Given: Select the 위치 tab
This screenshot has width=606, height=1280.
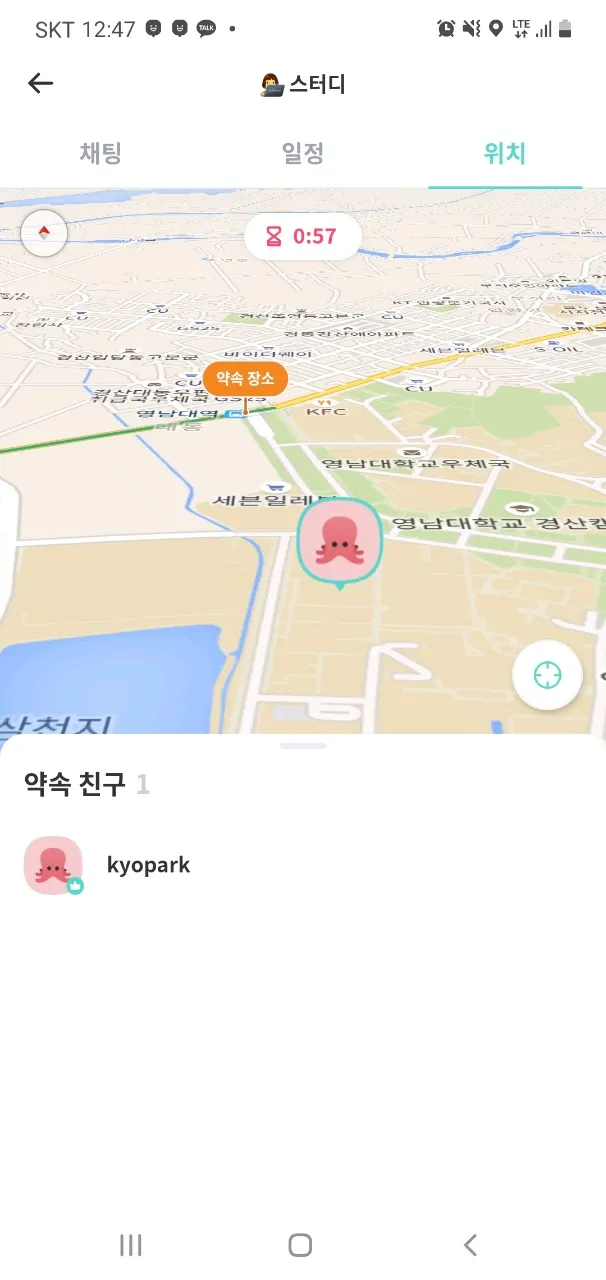Looking at the screenshot, I should pos(505,154).
